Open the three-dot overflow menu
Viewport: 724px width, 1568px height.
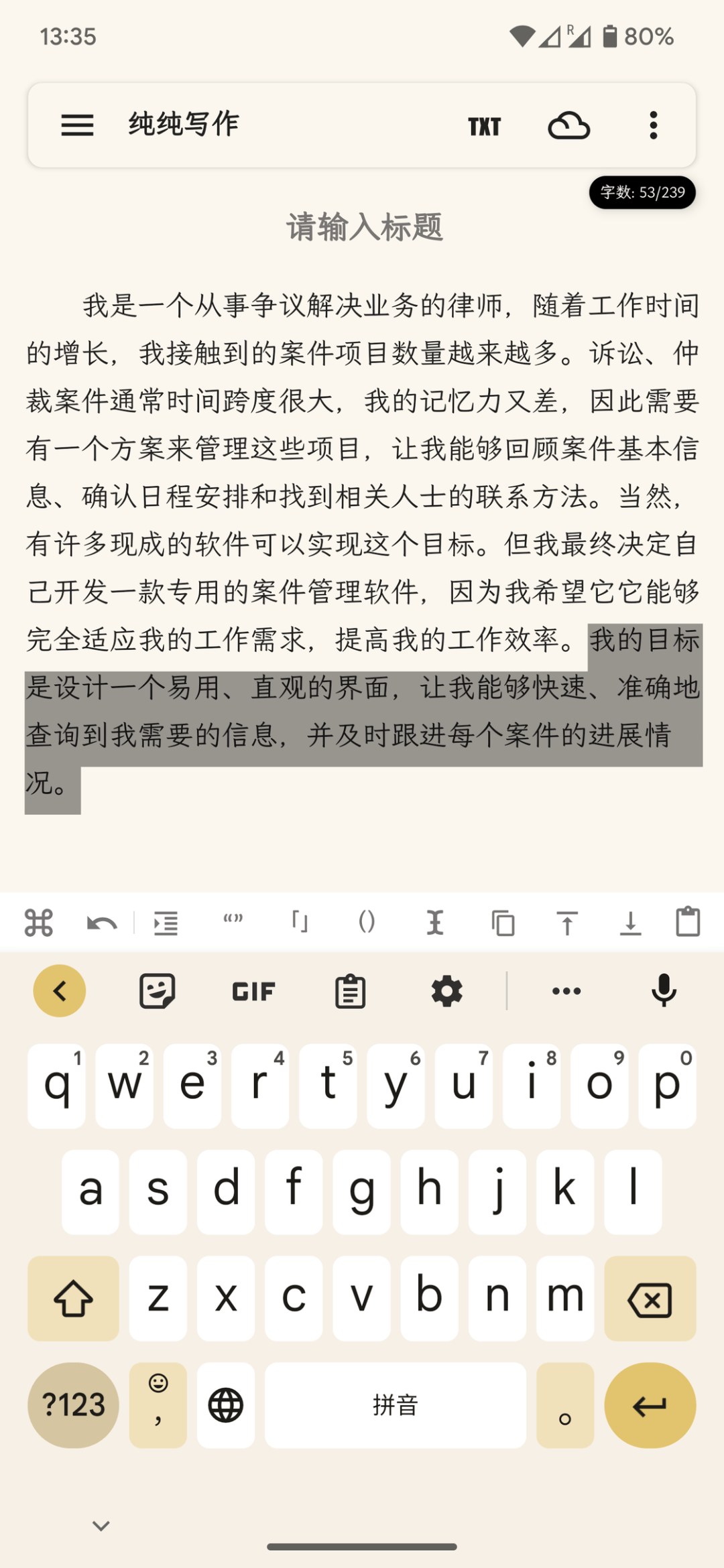click(653, 125)
